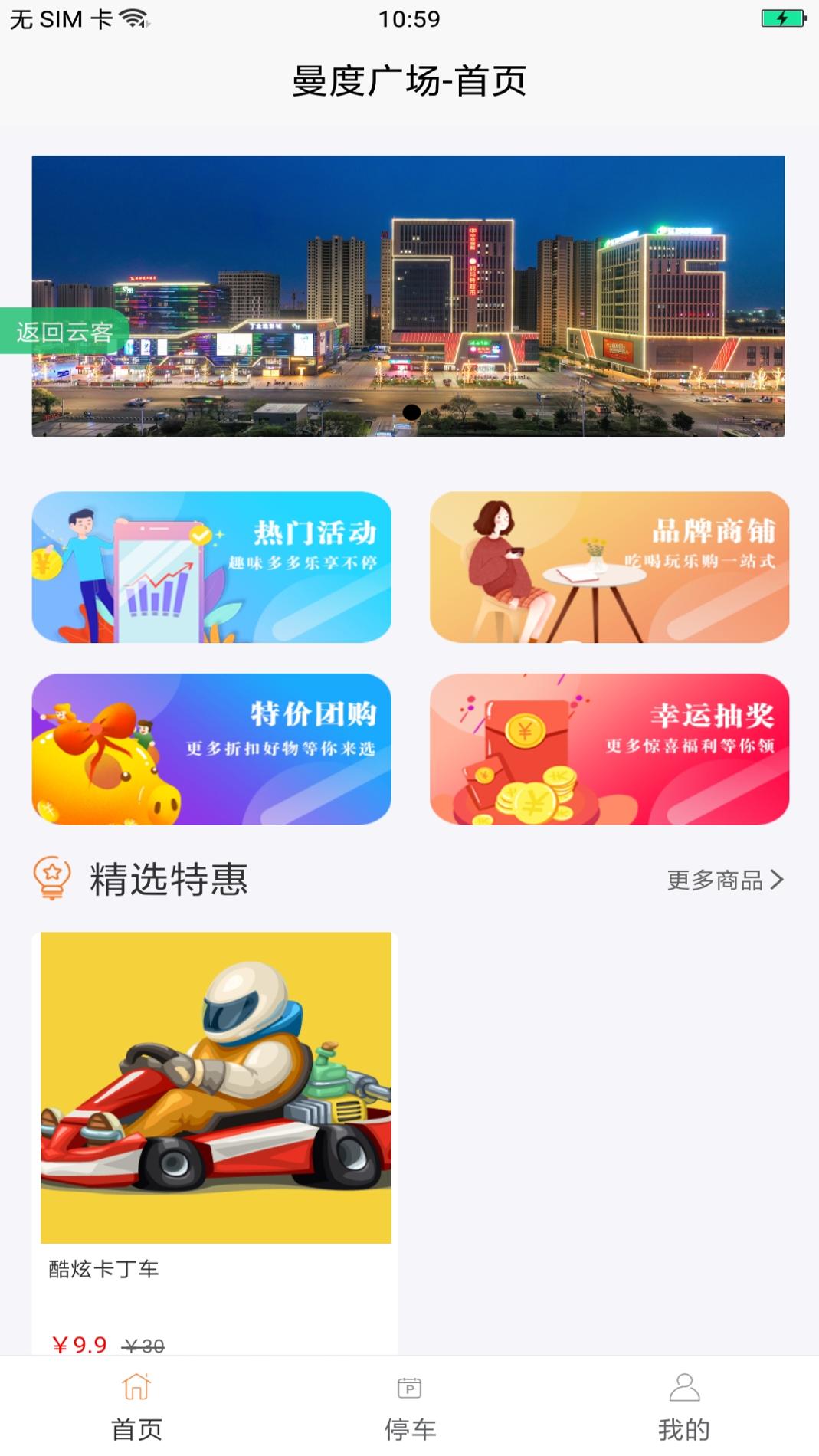
Task: Tap the charging battery icon in status bar
Action: 781,17
